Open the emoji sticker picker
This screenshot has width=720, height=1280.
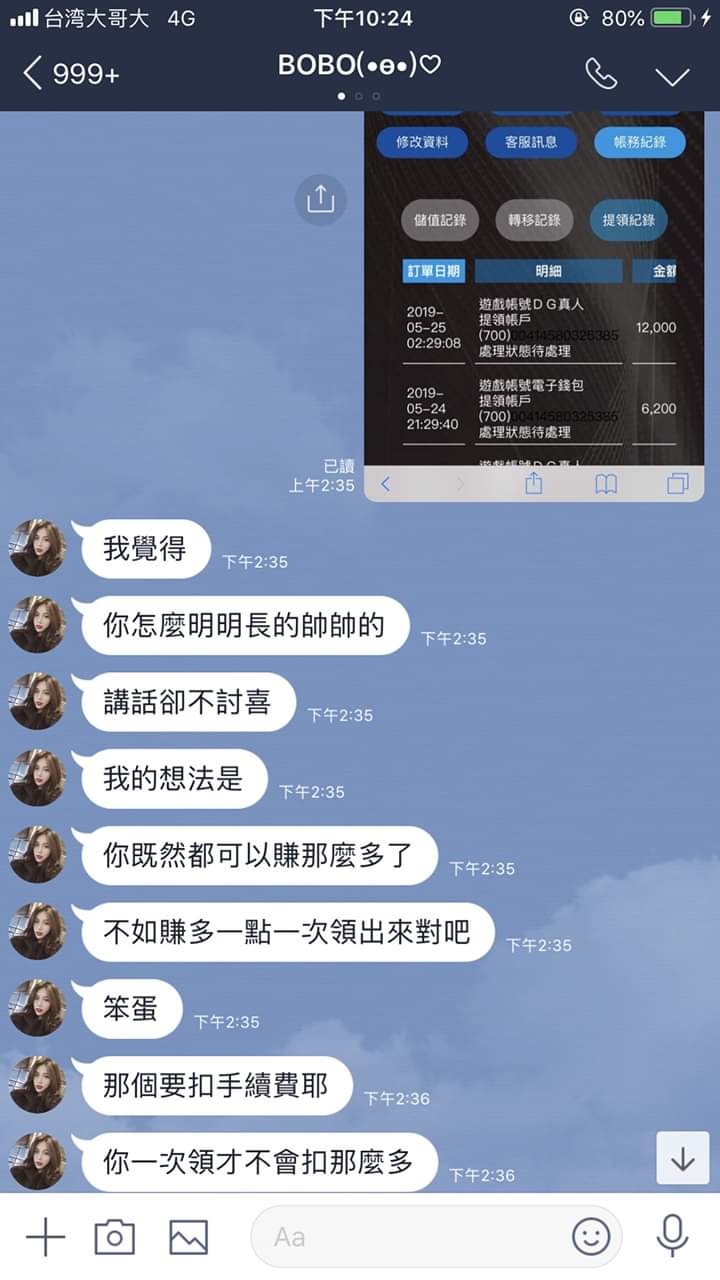click(591, 1237)
